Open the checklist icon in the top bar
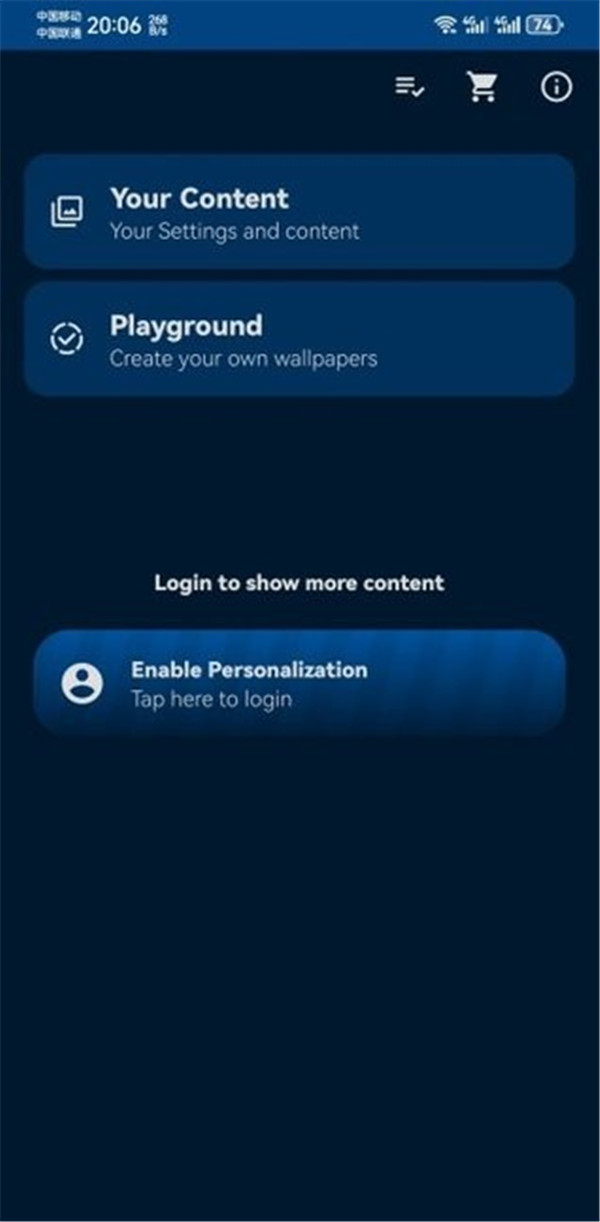The width and height of the screenshot is (600, 1222). [x=409, y=88]
